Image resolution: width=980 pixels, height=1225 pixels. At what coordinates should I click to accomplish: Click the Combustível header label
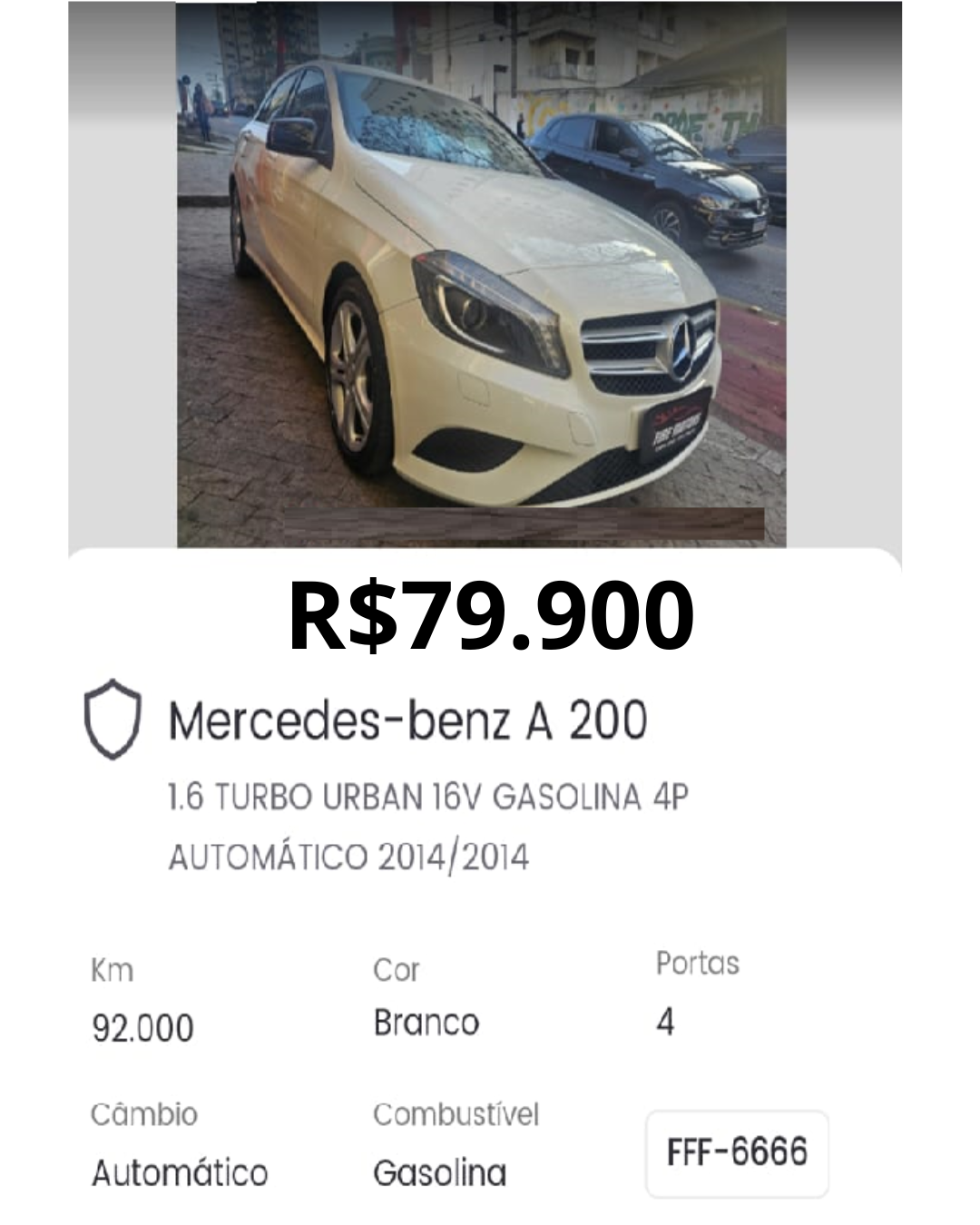point(456,1114)
